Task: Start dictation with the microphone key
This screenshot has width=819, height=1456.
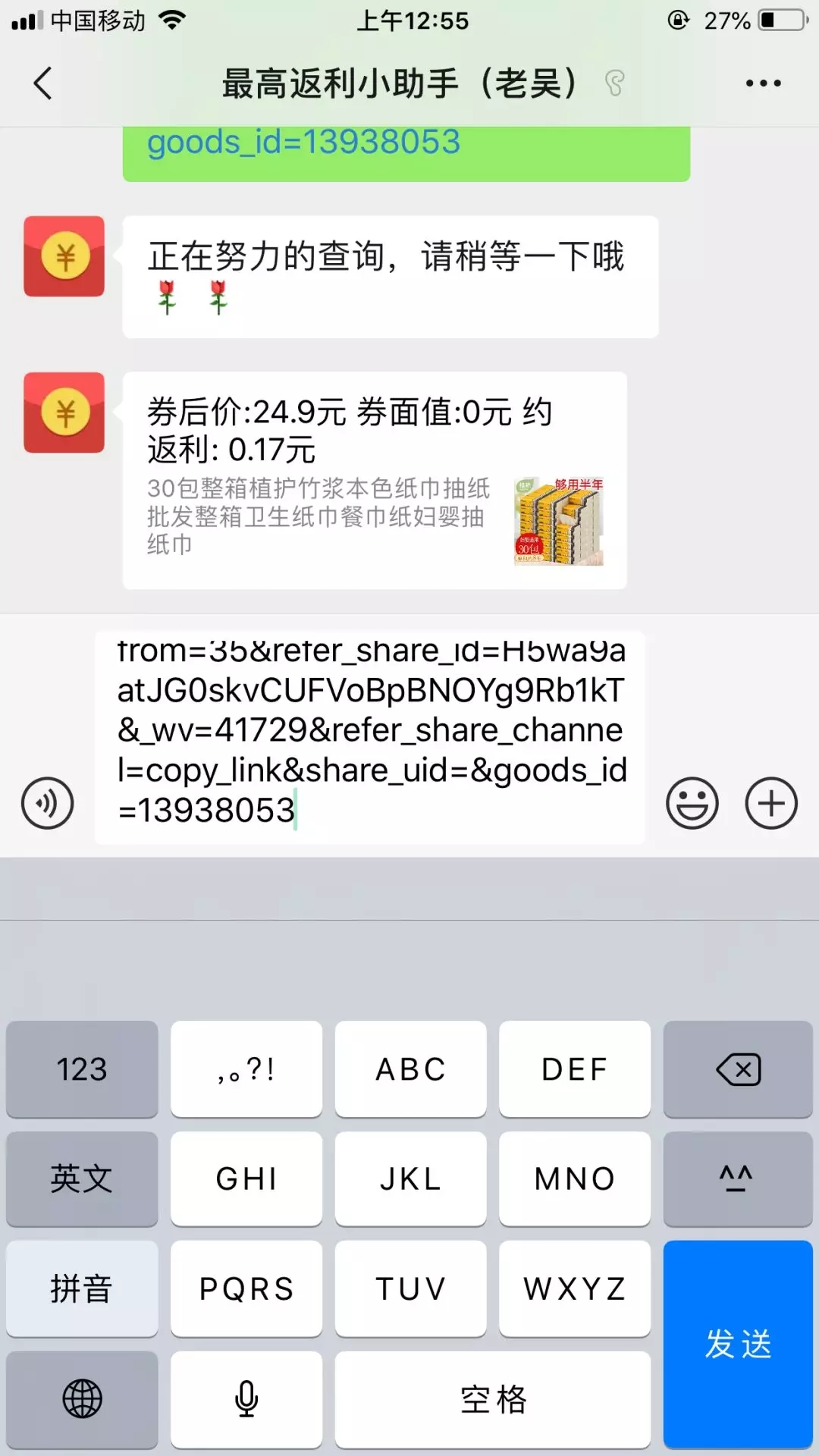Action: (246, 1398)
